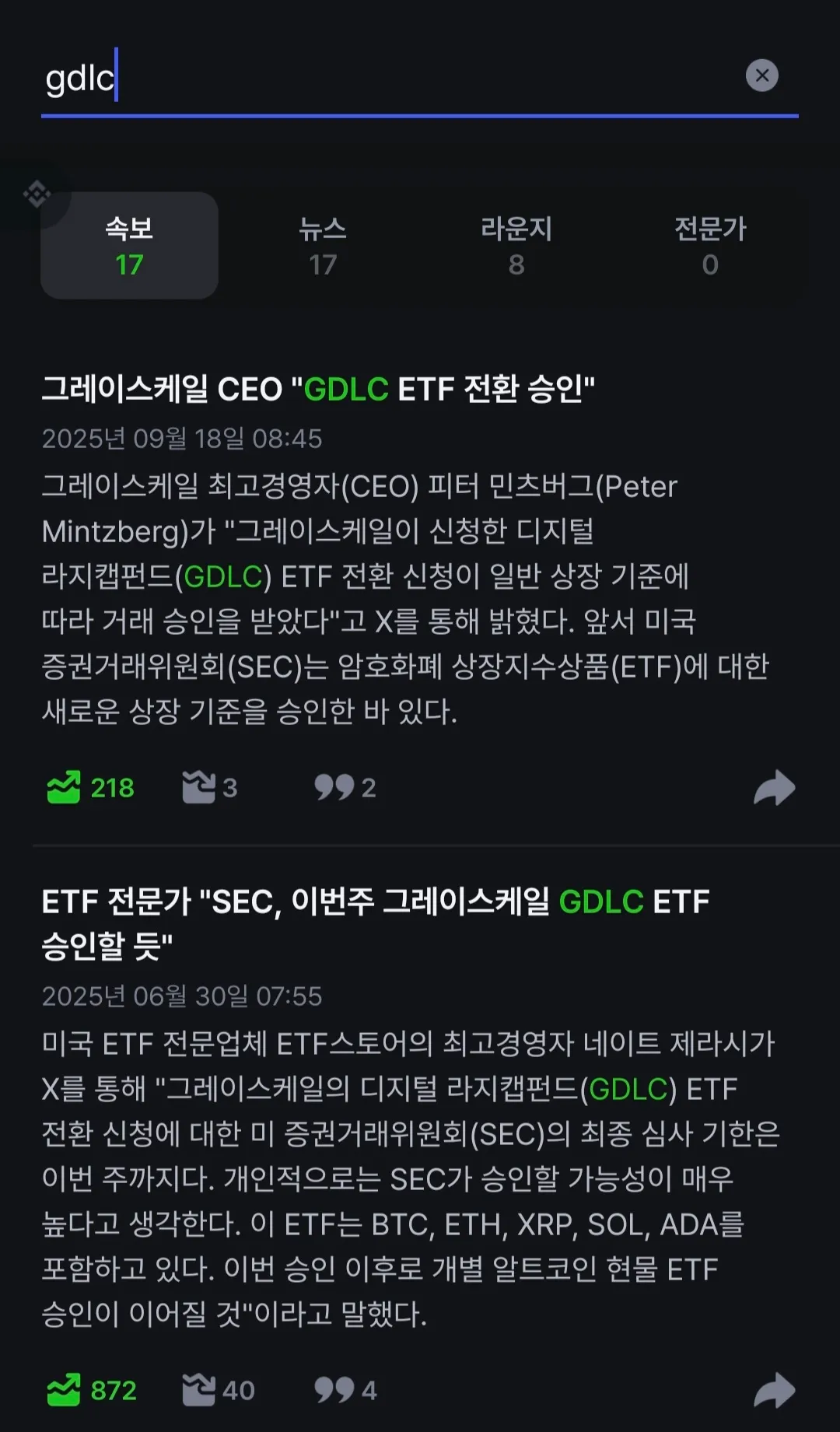Switch to the 전문가 tab
840x1432 pixels.
point(709,246)
